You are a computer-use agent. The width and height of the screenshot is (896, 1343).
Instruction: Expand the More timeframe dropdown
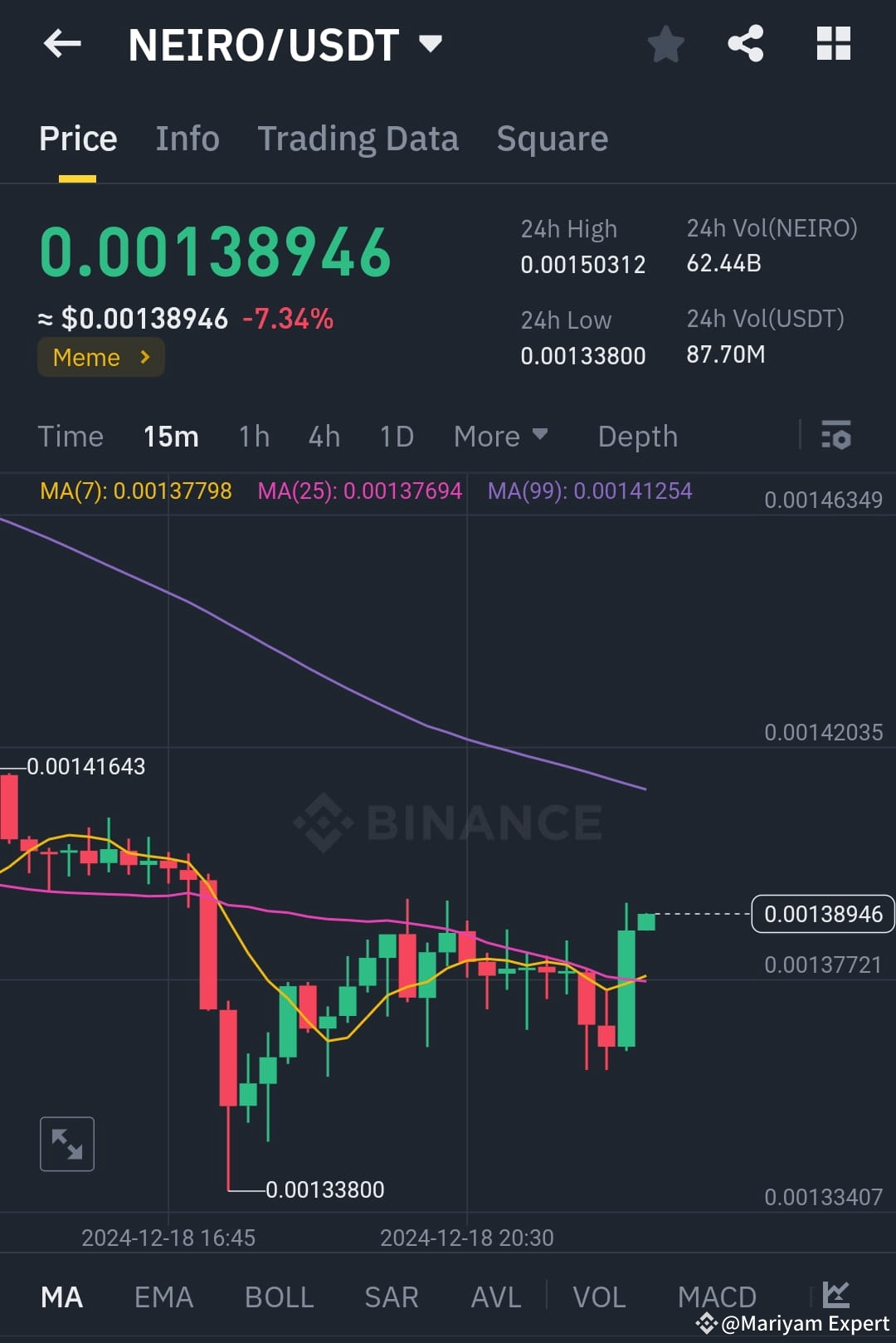[500, 435]
